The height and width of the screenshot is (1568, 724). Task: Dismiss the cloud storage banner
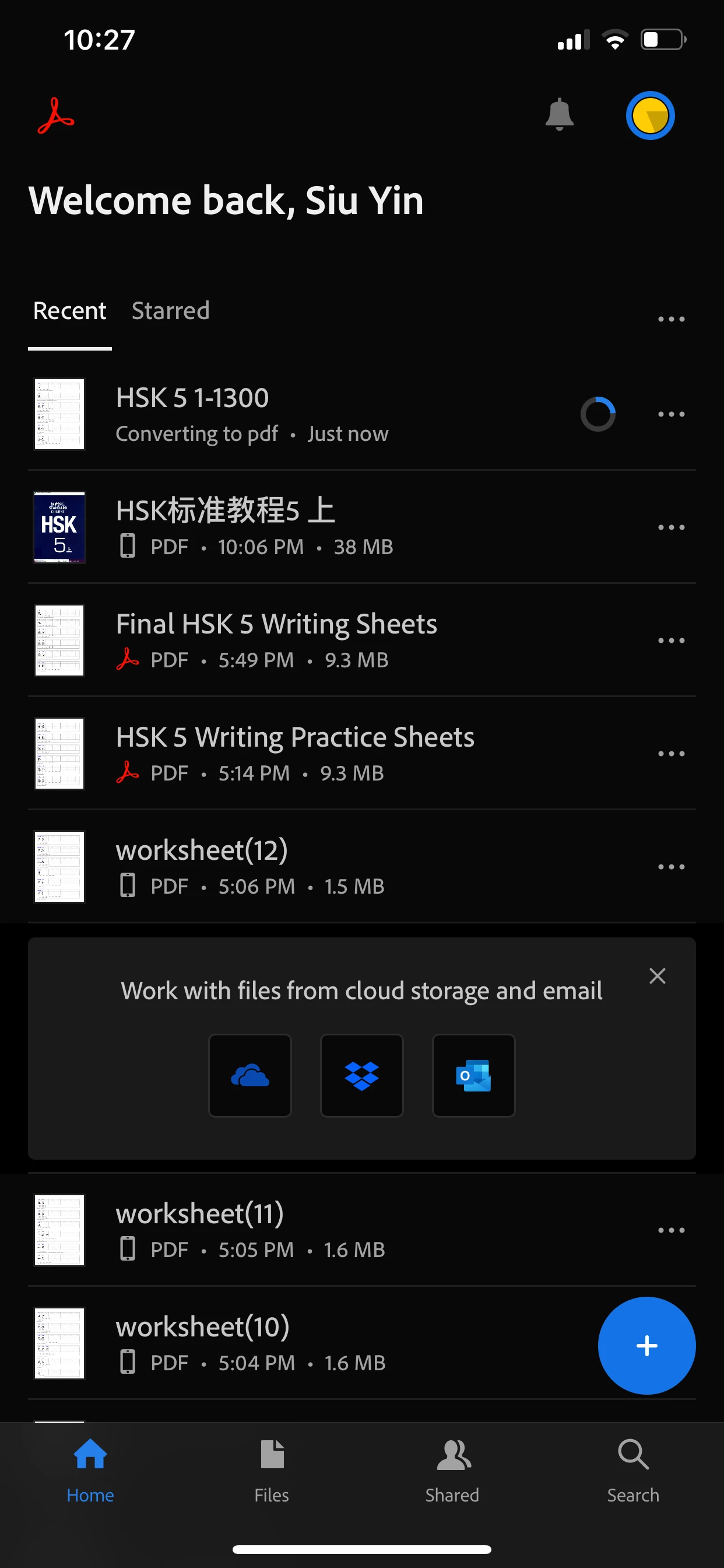(657, 977)
